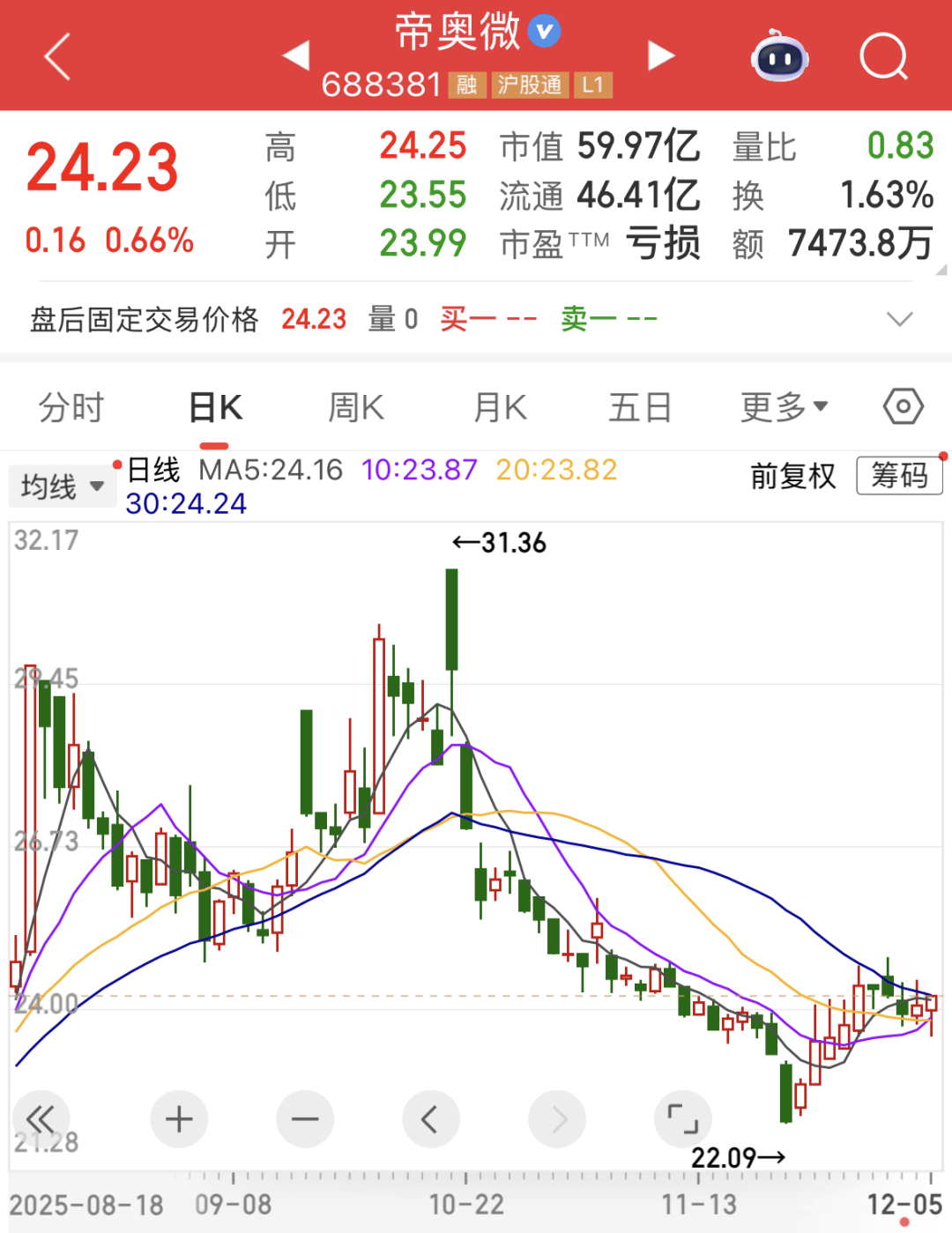
Task: Switch to the 分时 intraday tab
Action: [x=71, y=407]
